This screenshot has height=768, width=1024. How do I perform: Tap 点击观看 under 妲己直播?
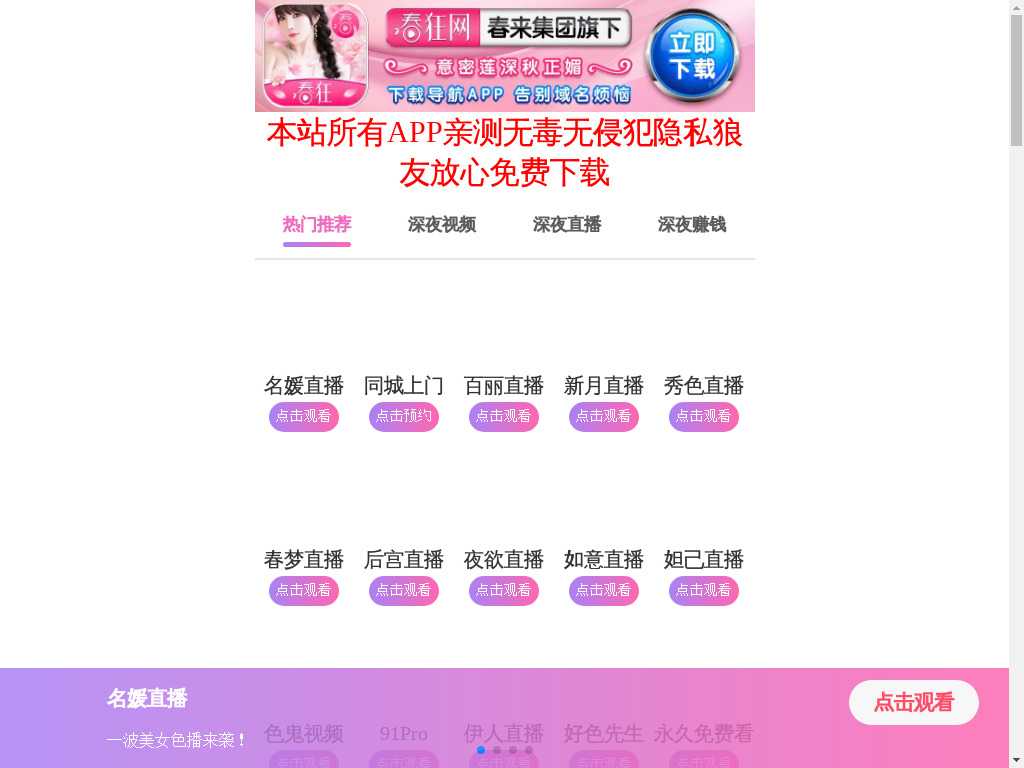tap(704, 590)
